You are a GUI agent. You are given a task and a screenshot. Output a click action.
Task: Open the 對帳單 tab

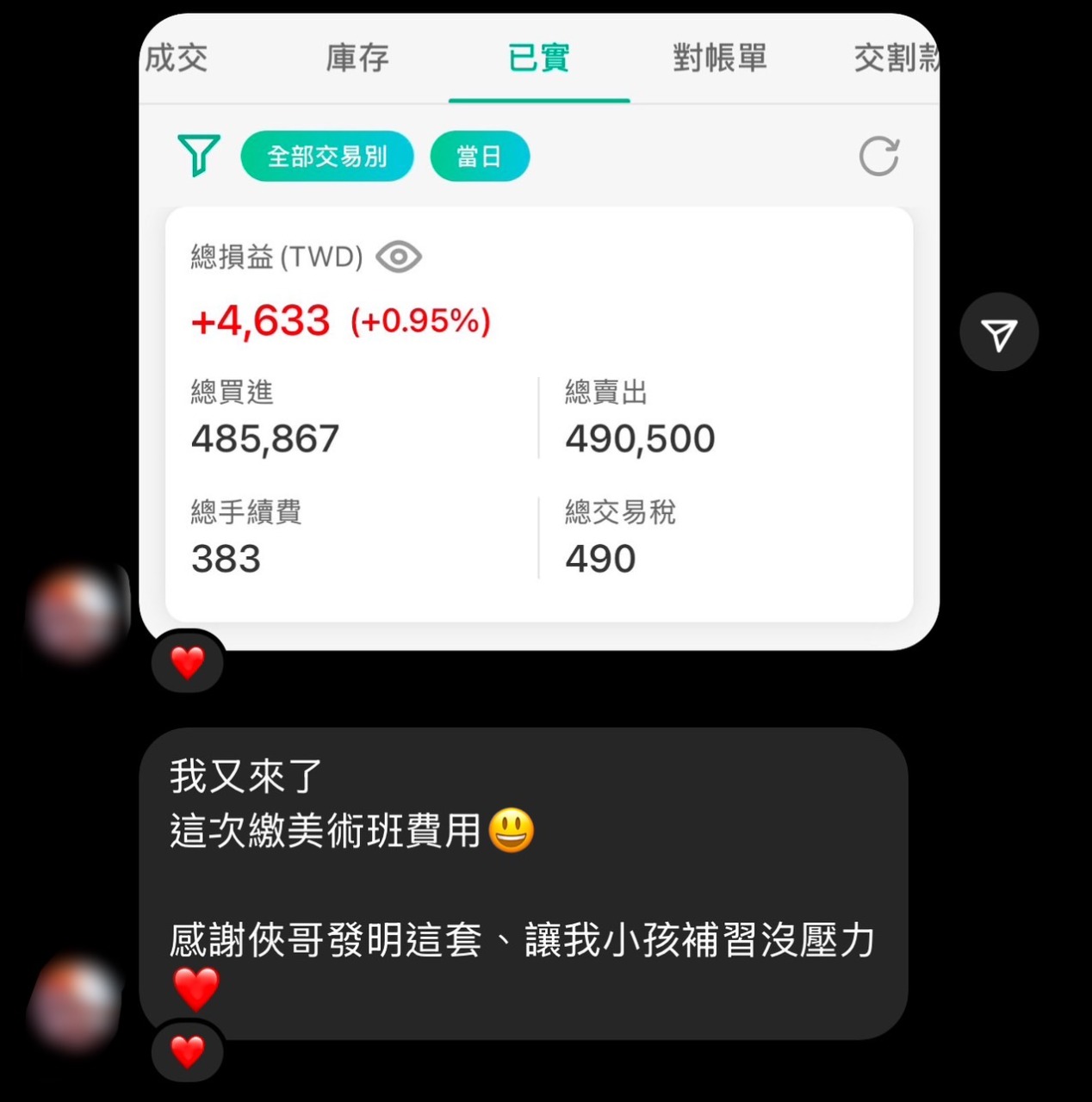click(x=720, y=59)
